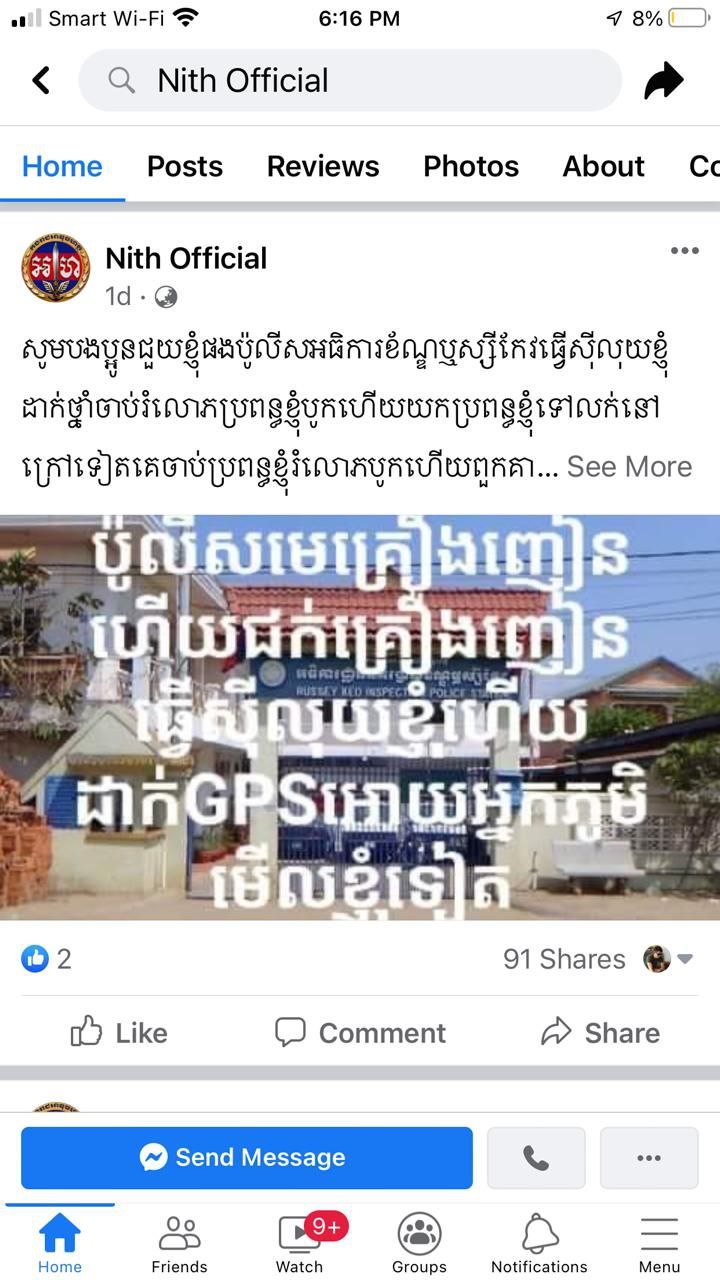Image resolution: width=720 pixels, height=1280 pixels.
Task: Open post options three-dot menu
Action: 684,250
